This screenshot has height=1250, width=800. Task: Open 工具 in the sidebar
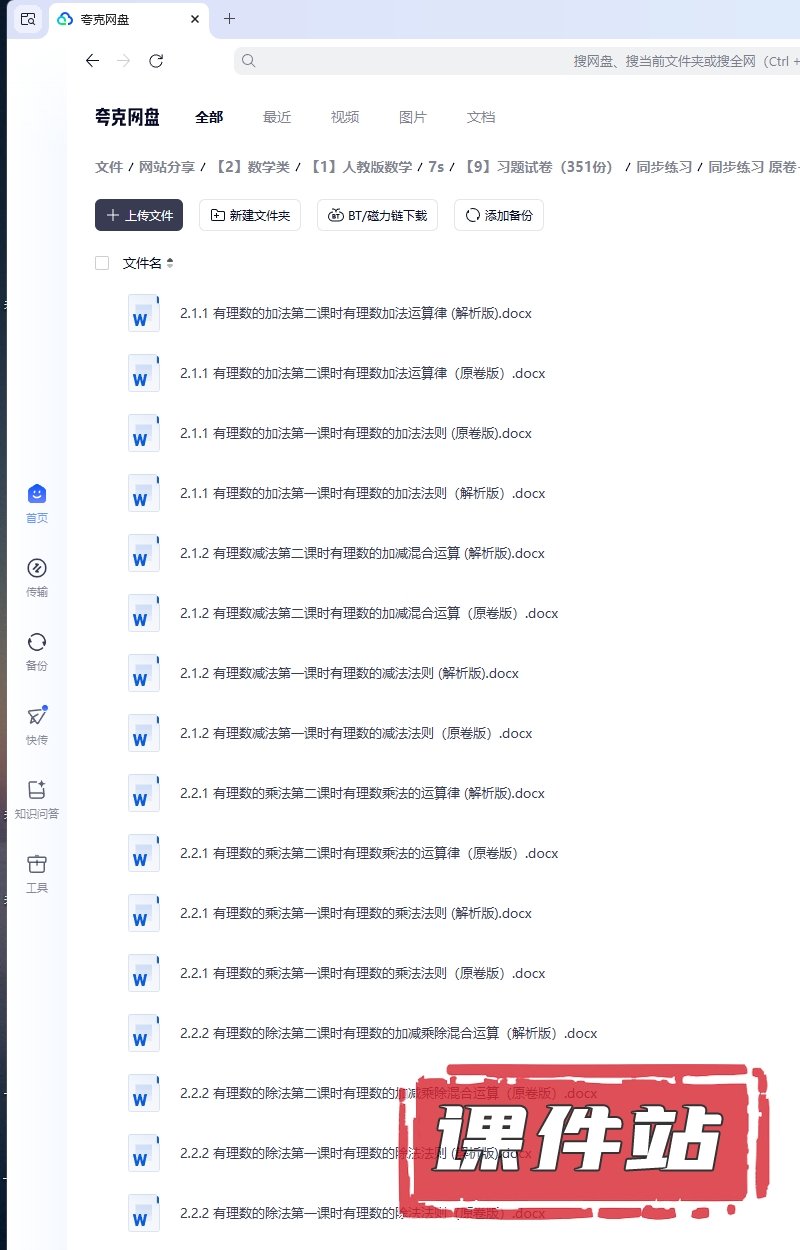pos(37,873)
